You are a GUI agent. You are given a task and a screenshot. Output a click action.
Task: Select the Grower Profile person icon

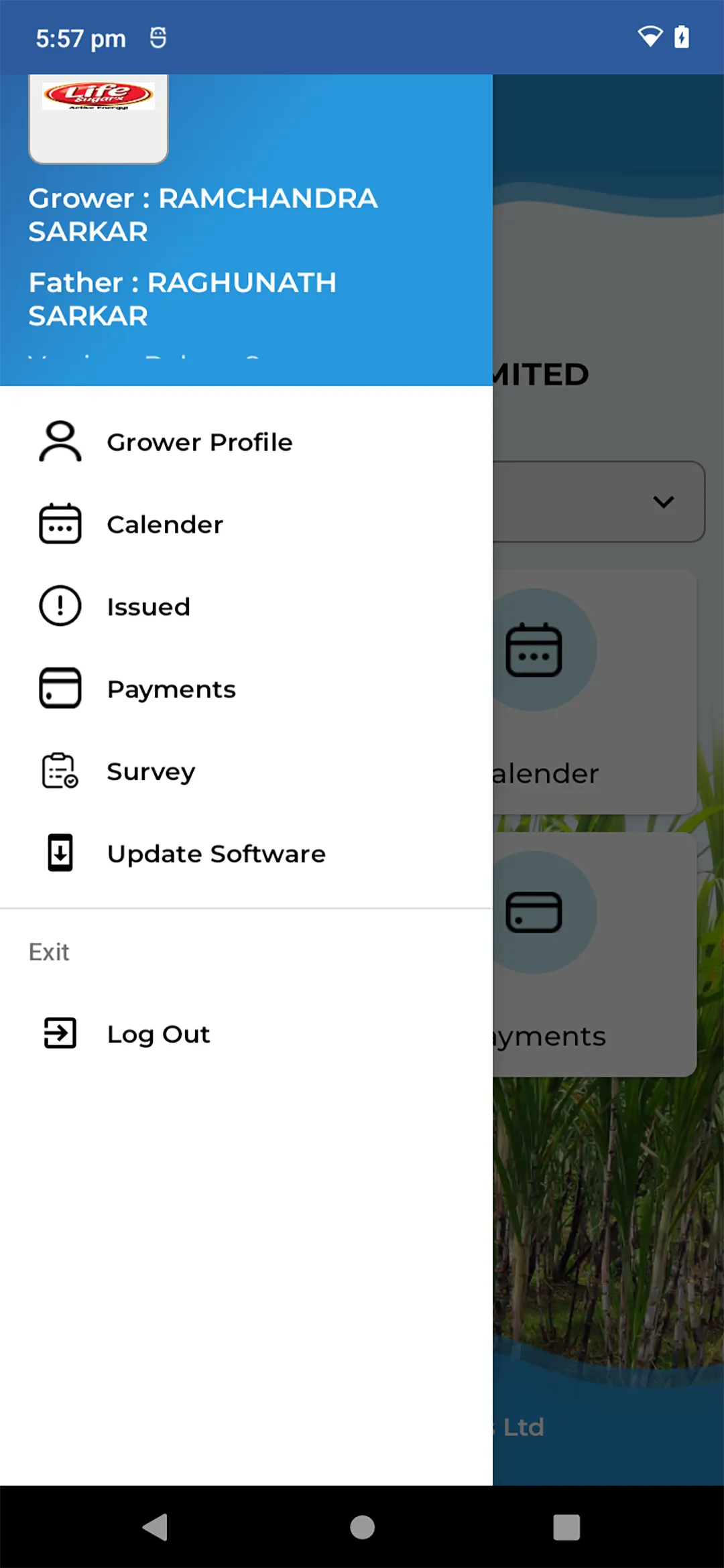[60, 442]
